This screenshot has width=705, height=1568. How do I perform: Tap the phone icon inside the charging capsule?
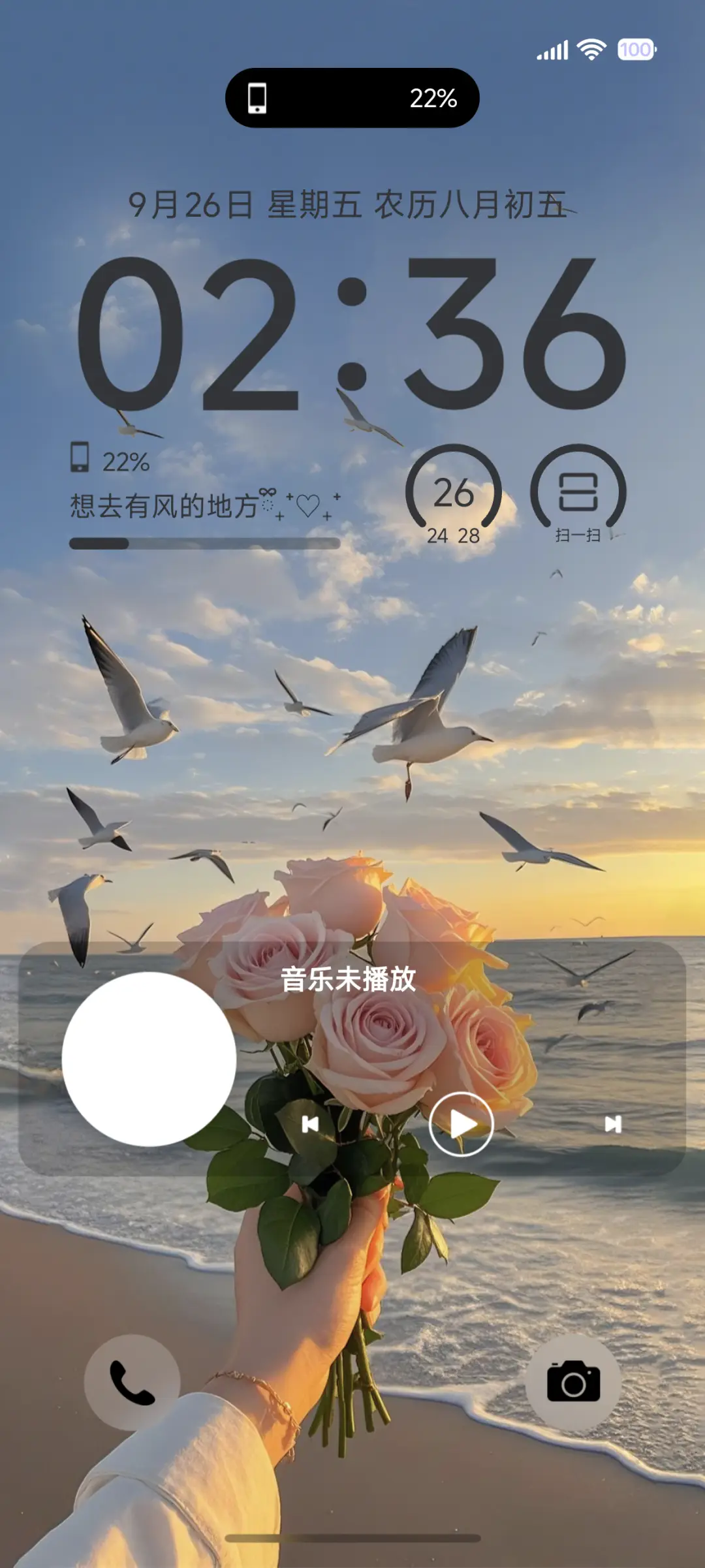coord(259,99)
